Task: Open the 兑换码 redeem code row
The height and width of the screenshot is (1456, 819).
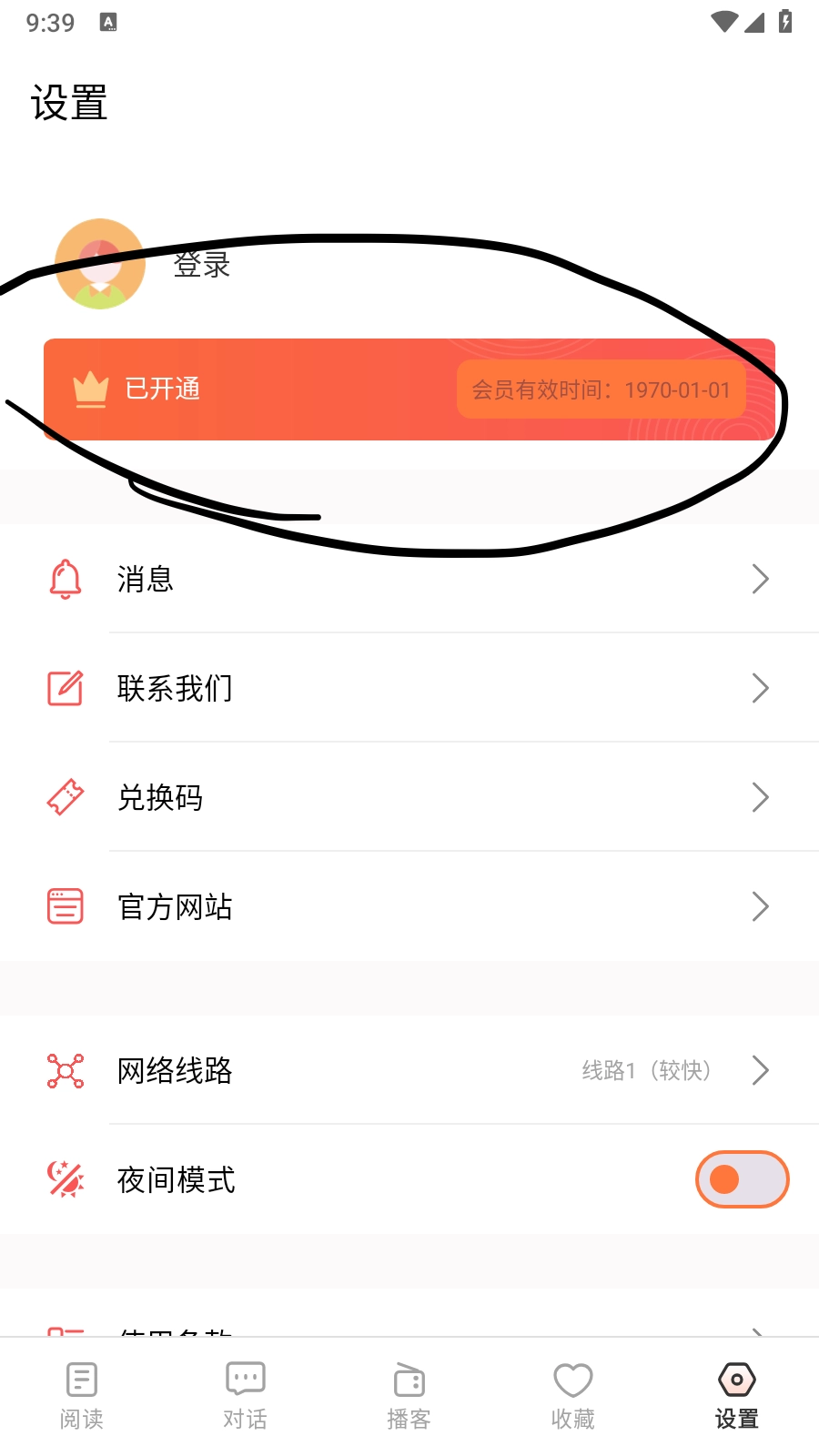Action: [409, 797]
